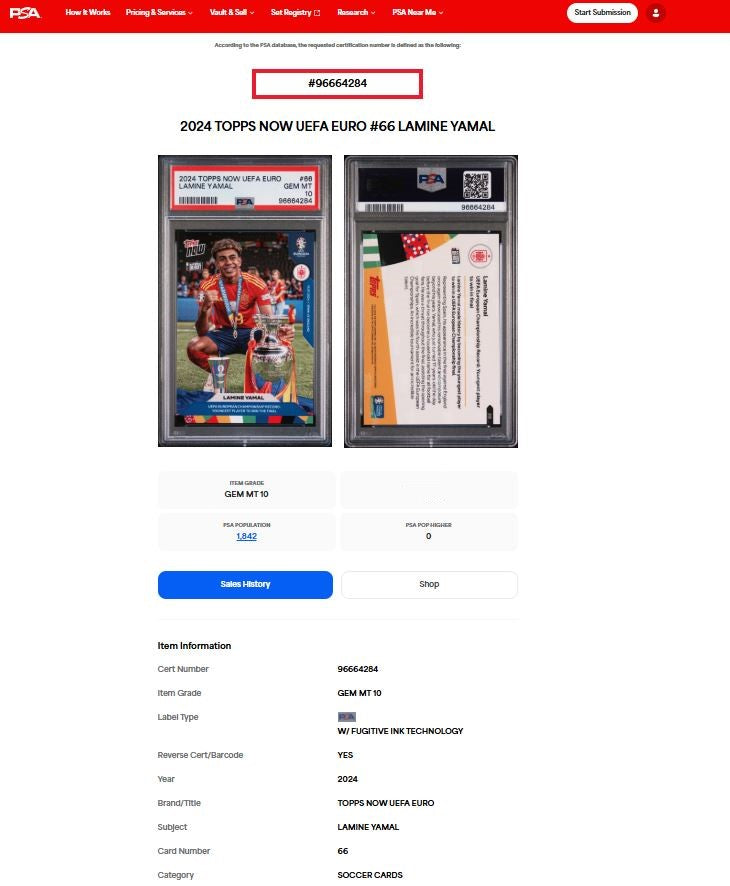
Task: Tap the Start Submission button
Action: tap(602, 13)
